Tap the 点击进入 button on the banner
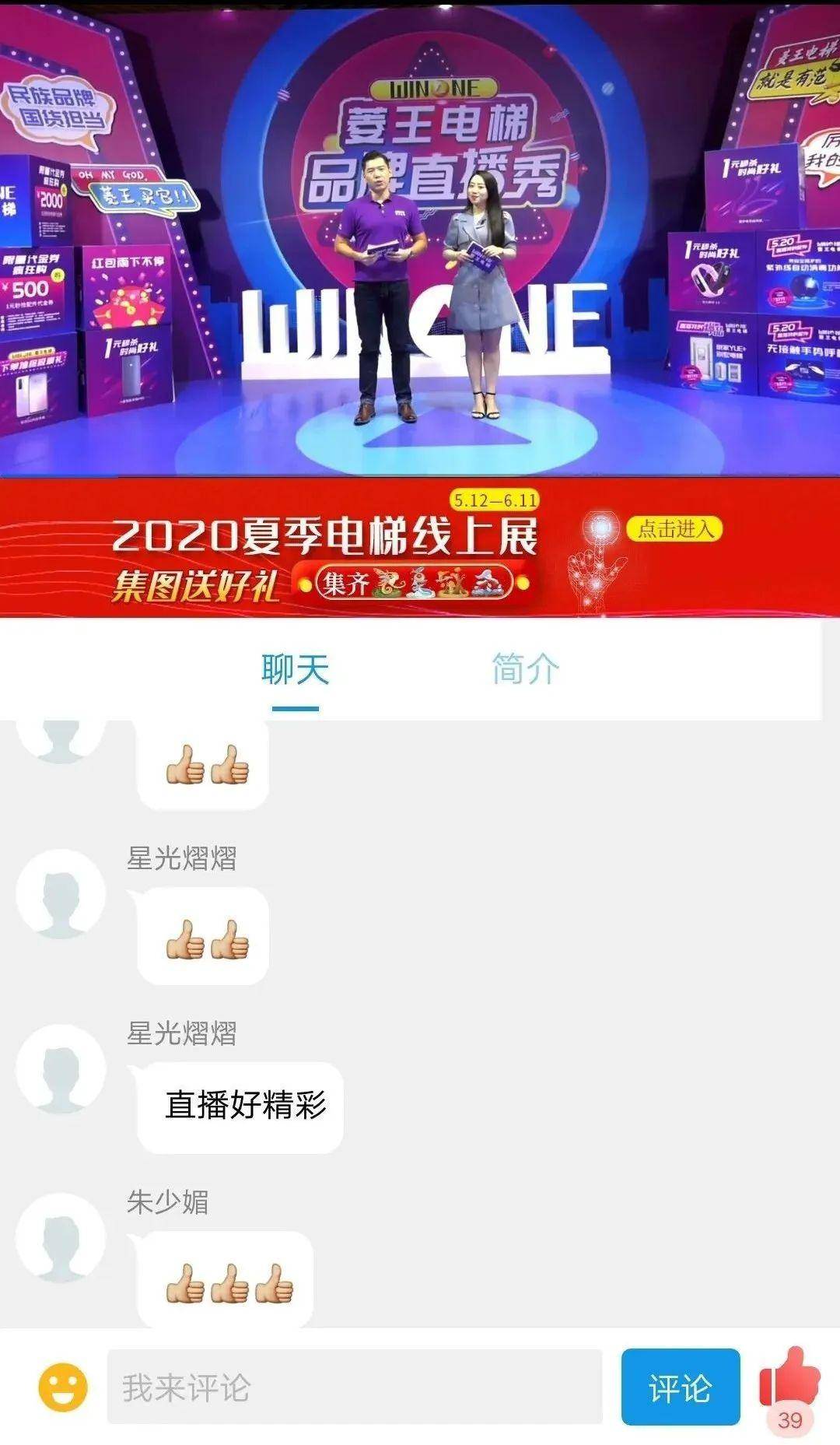 pyautogui.click(x=674, y=529)
